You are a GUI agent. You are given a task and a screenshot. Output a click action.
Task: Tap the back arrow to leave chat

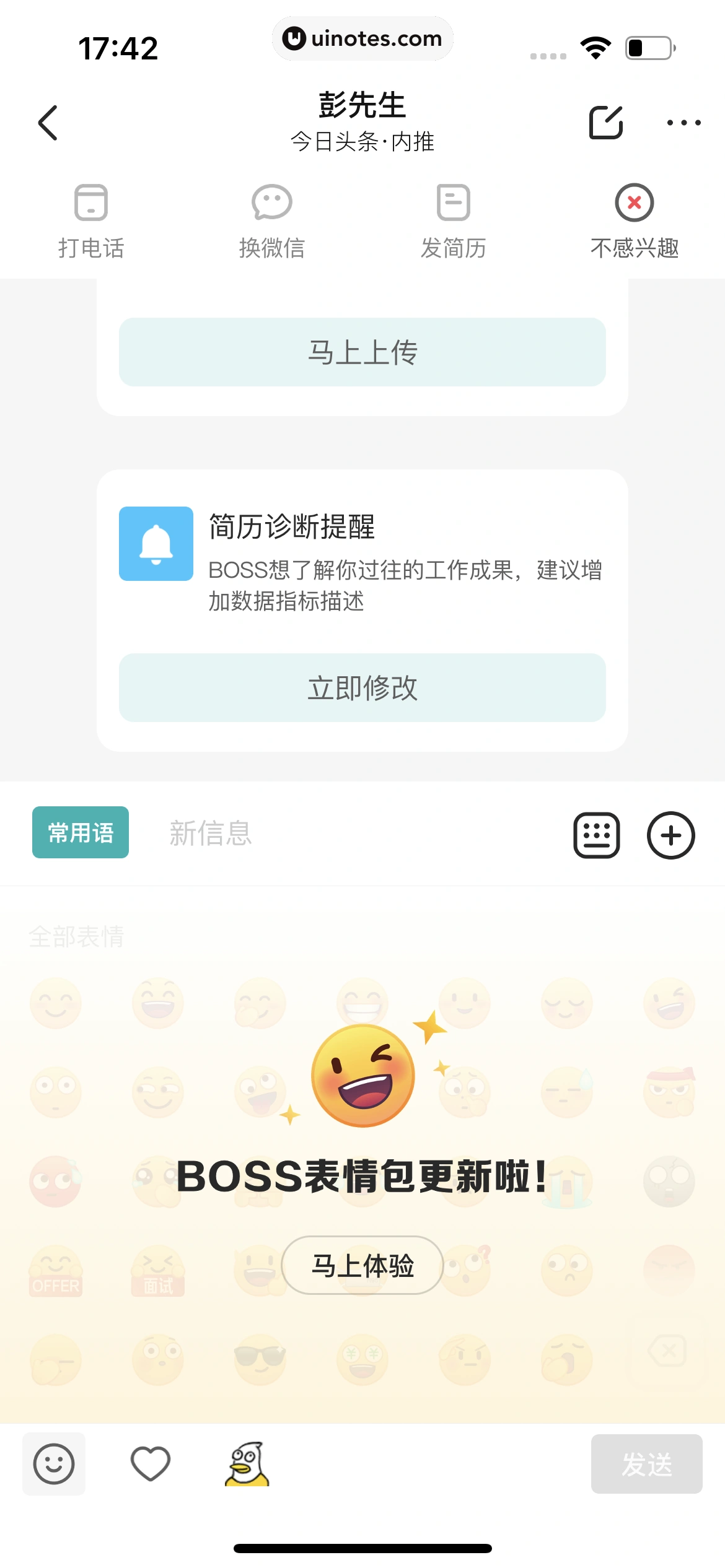point(48,123)
